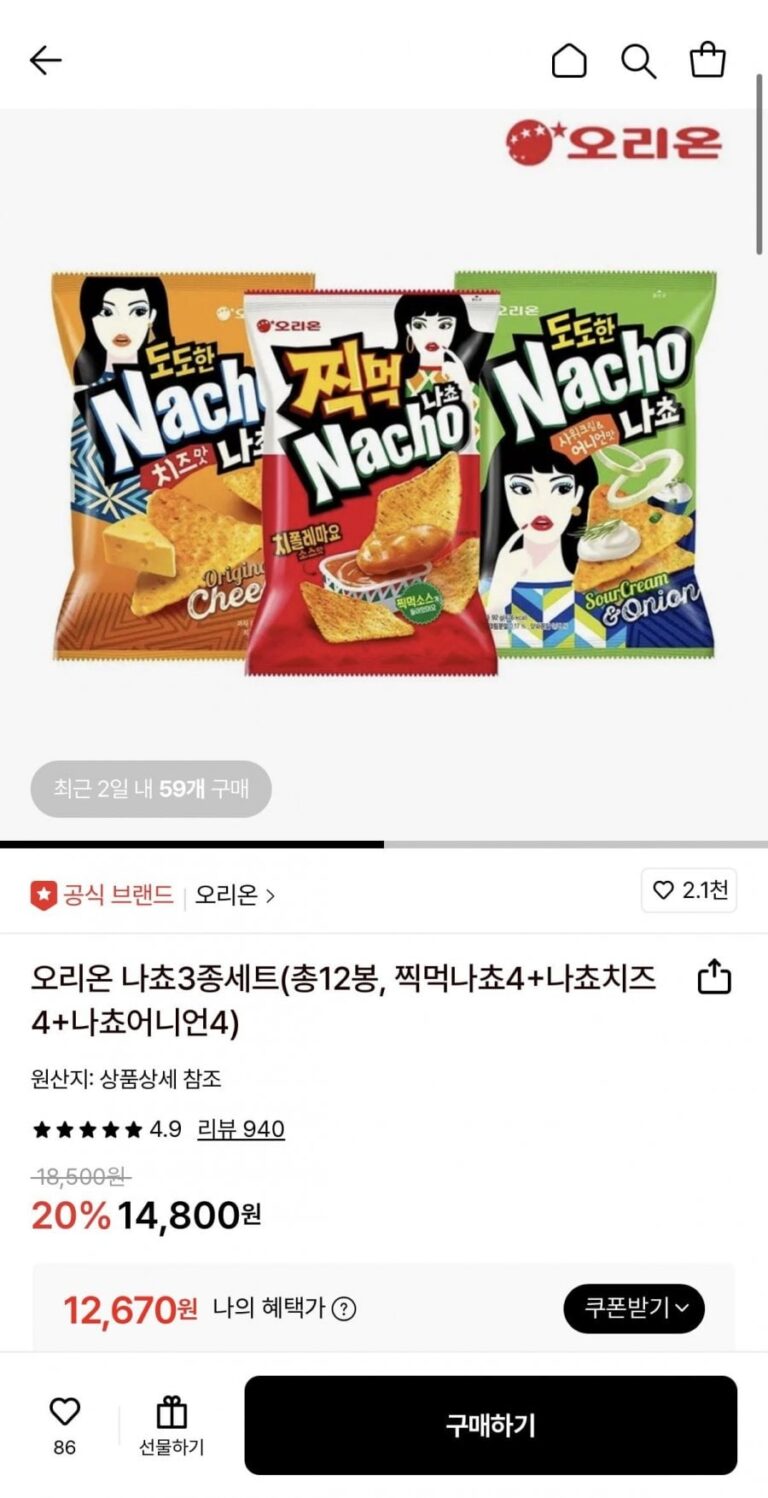Tap 구매하기 to purchase
The height and width of the screenshot is (1498, 768).
[490, 1425]
